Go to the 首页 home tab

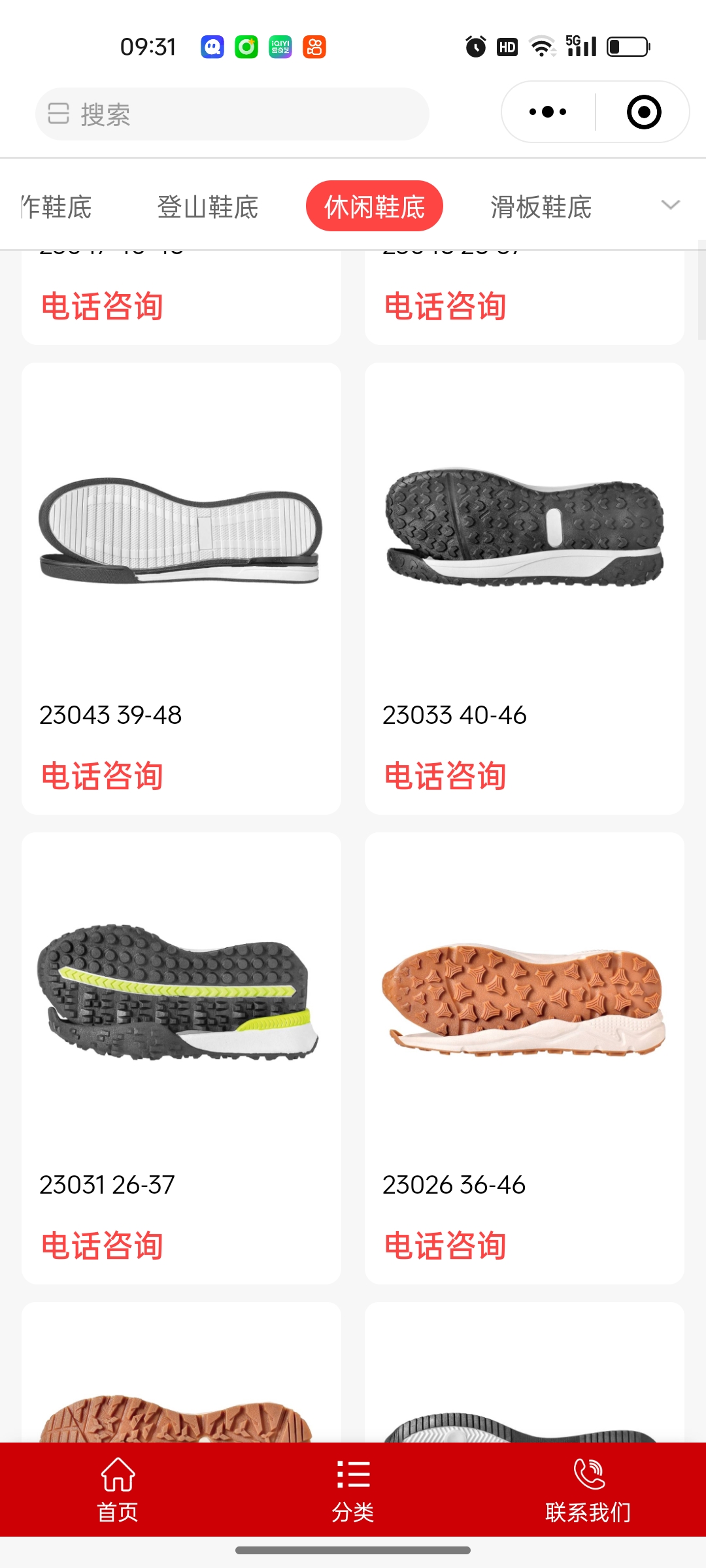click(x=118, y=1490)
